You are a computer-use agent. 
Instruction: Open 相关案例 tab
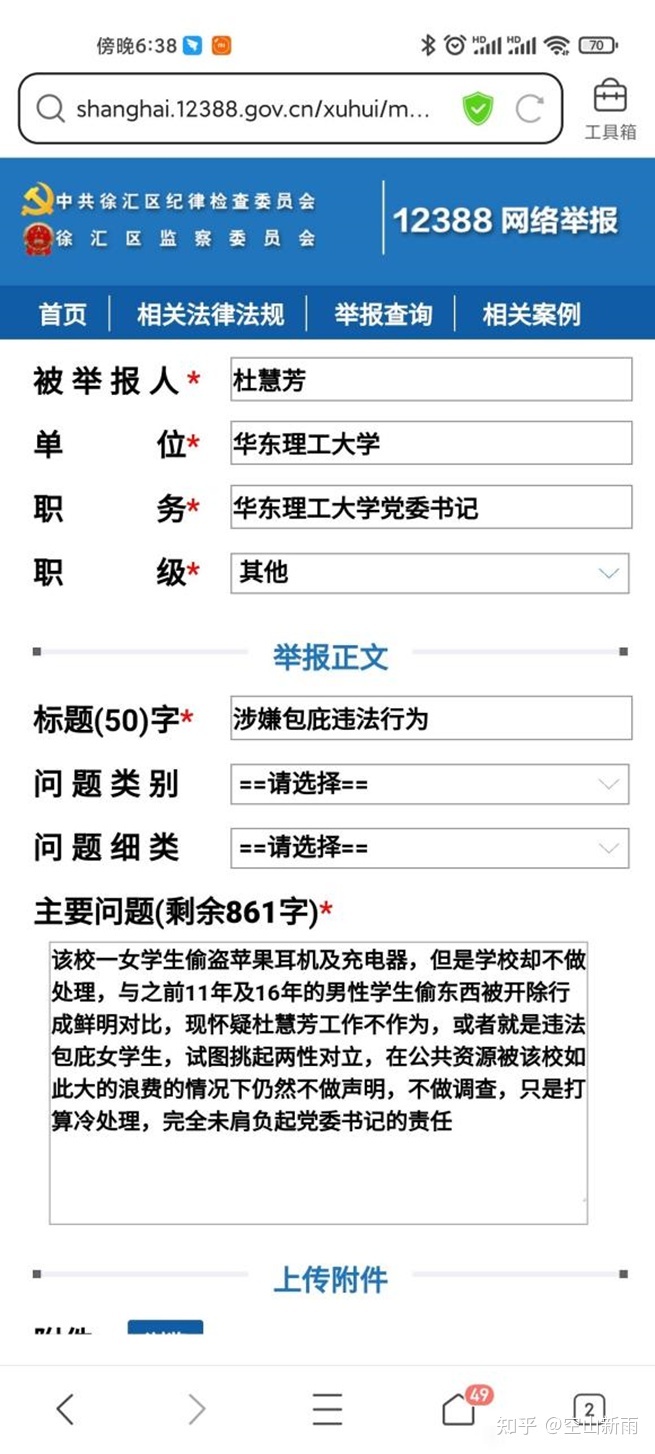click(x=531, y=315)
